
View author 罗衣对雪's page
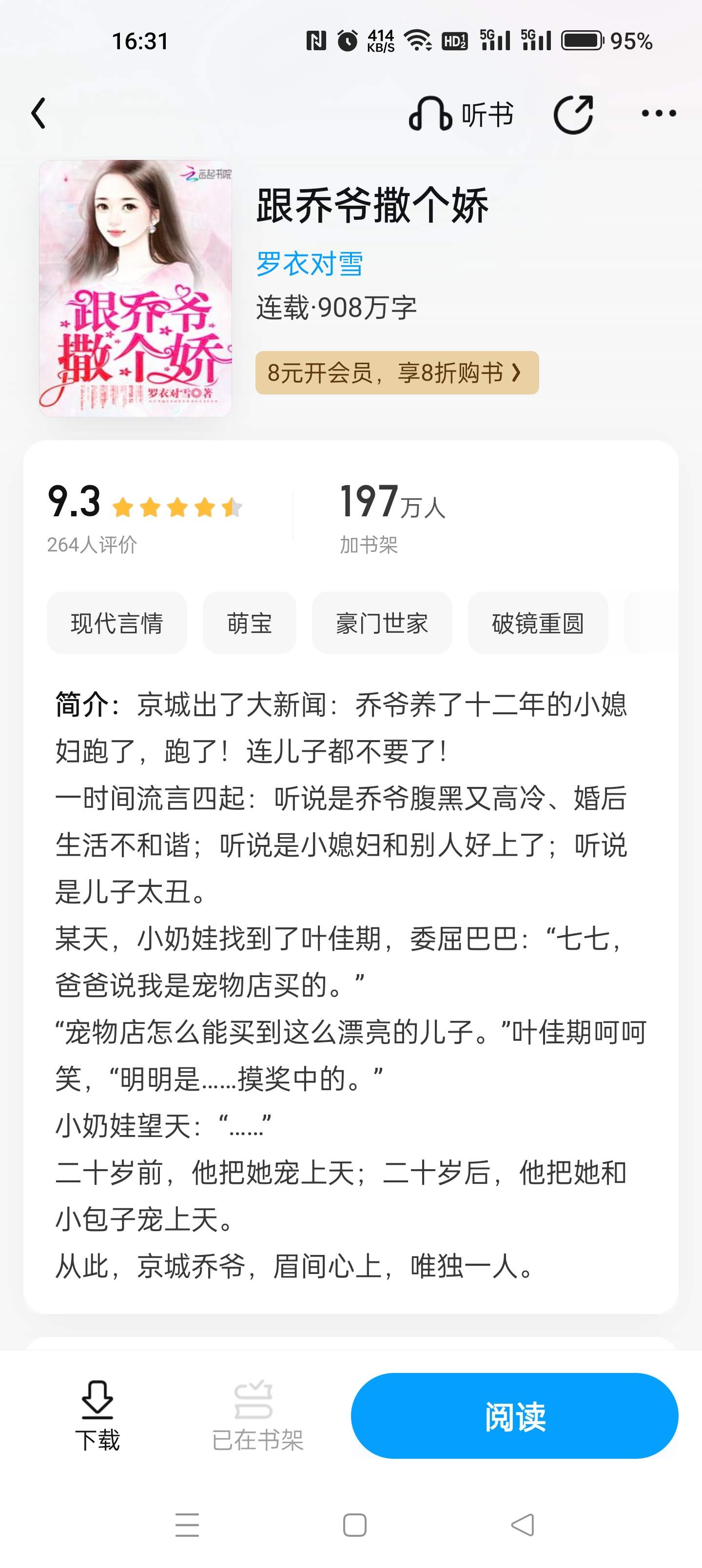[309, 264]
